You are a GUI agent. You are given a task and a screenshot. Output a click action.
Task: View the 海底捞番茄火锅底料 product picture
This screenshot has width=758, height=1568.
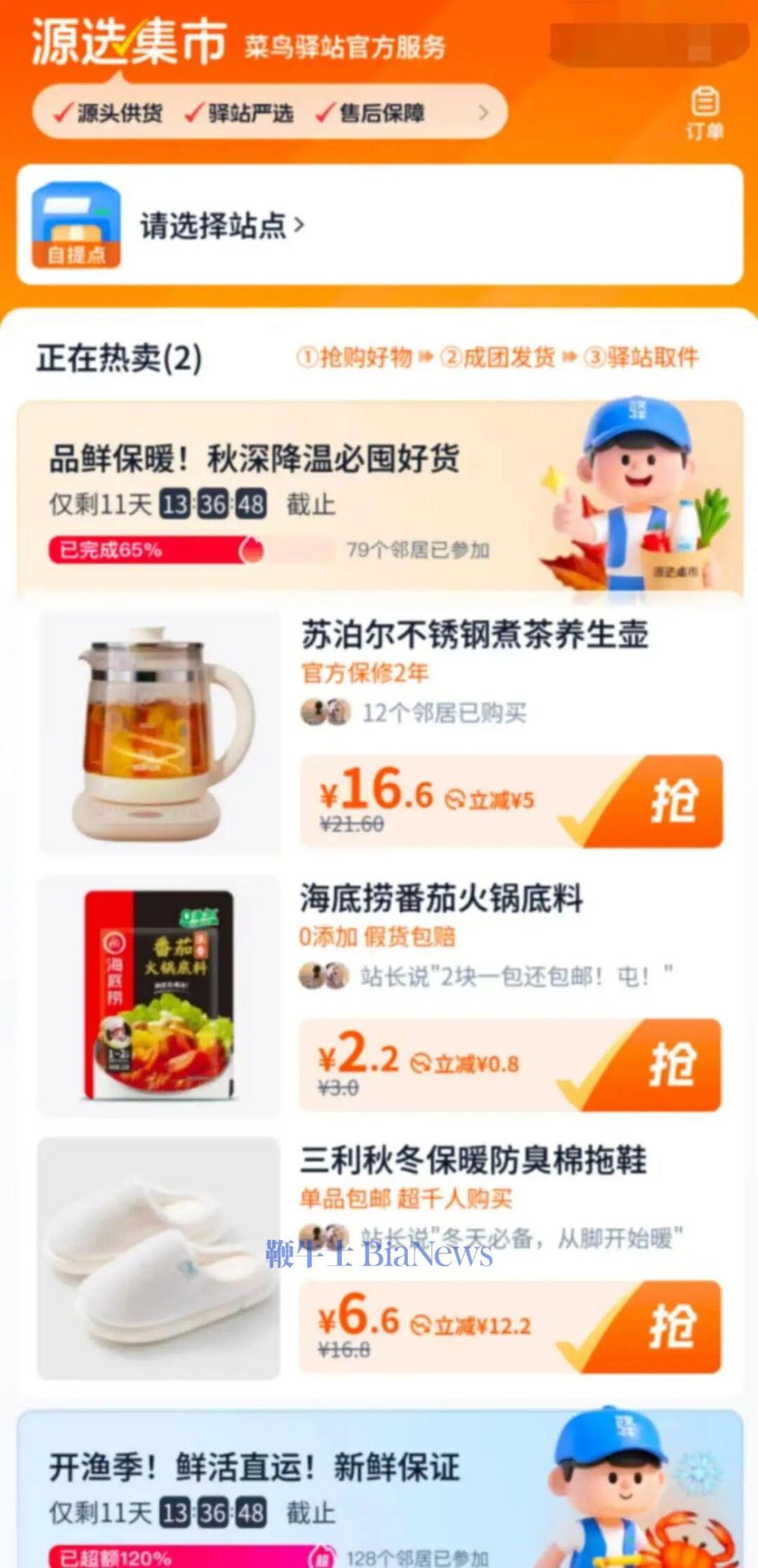click(x=158, y=995)
